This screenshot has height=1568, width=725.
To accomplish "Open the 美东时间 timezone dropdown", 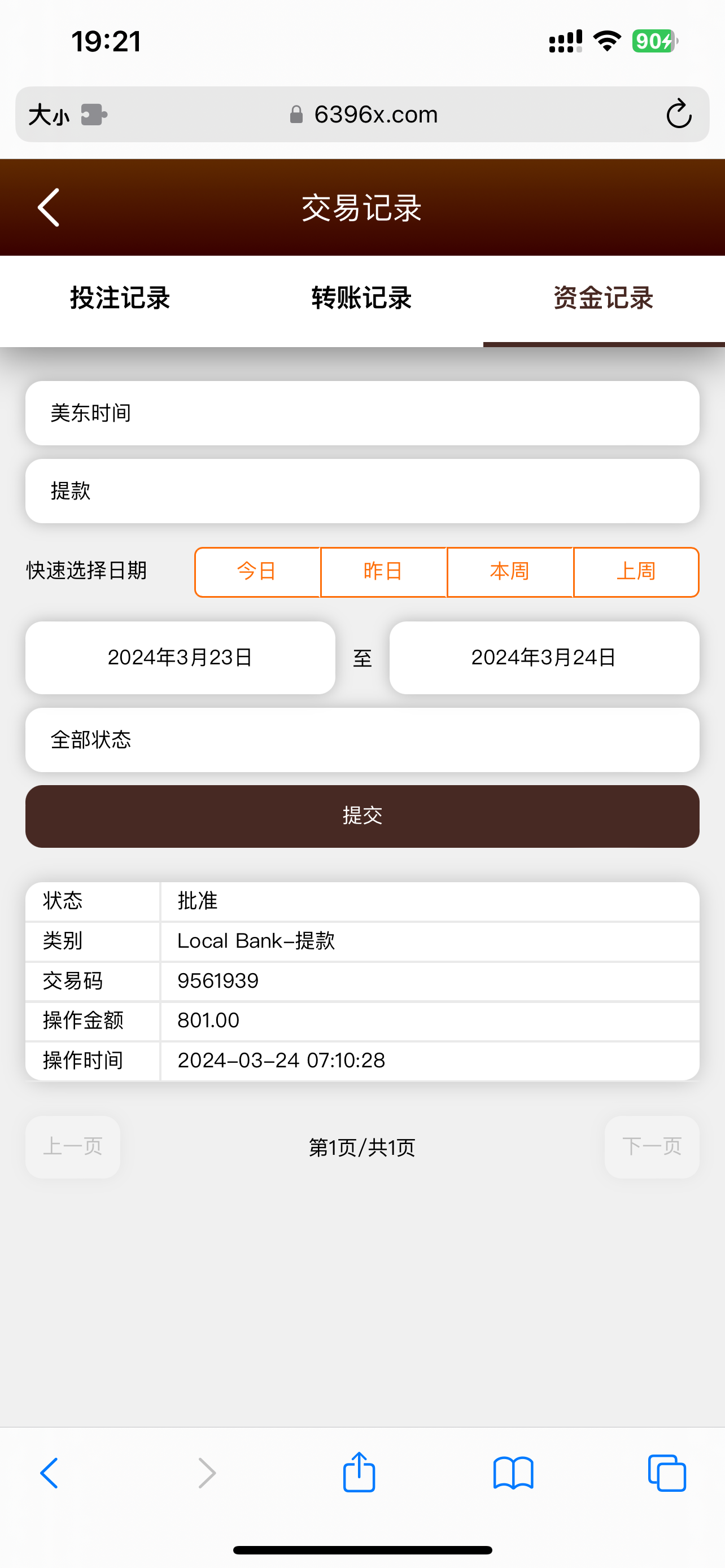I will (362, 413).
